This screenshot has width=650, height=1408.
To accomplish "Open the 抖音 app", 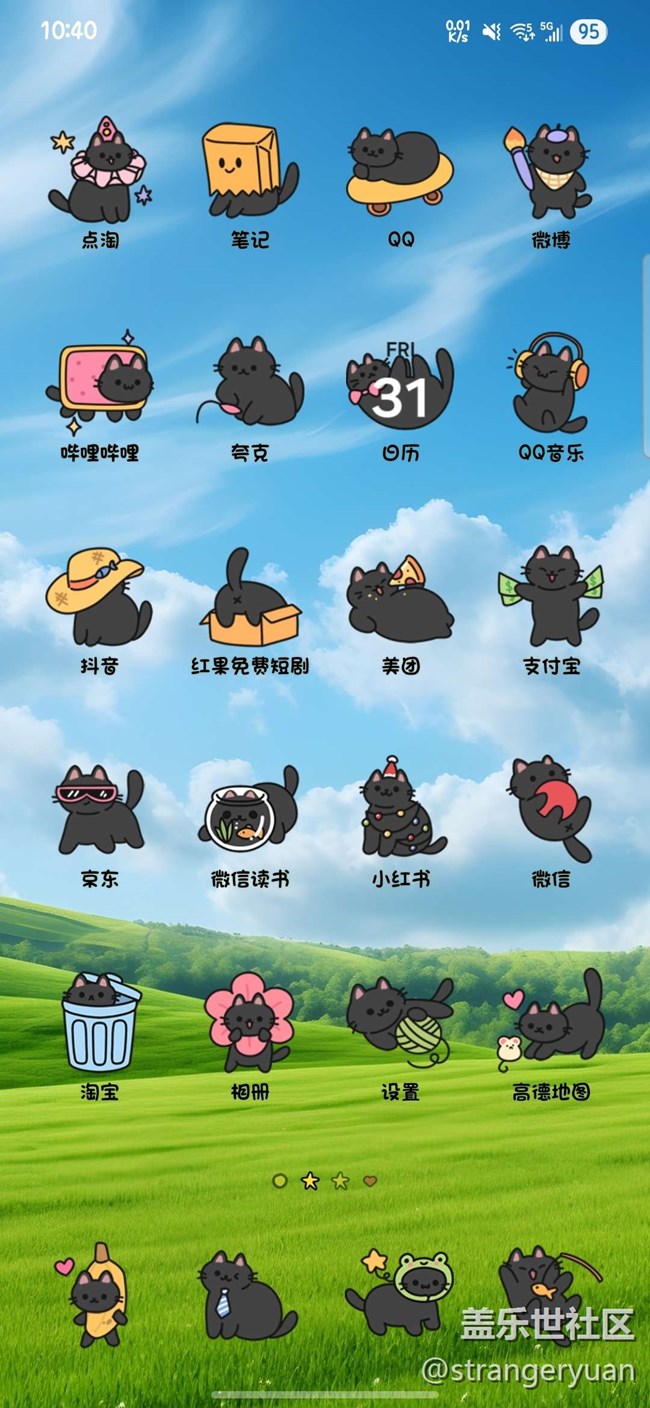I will (x=100, y=598).
